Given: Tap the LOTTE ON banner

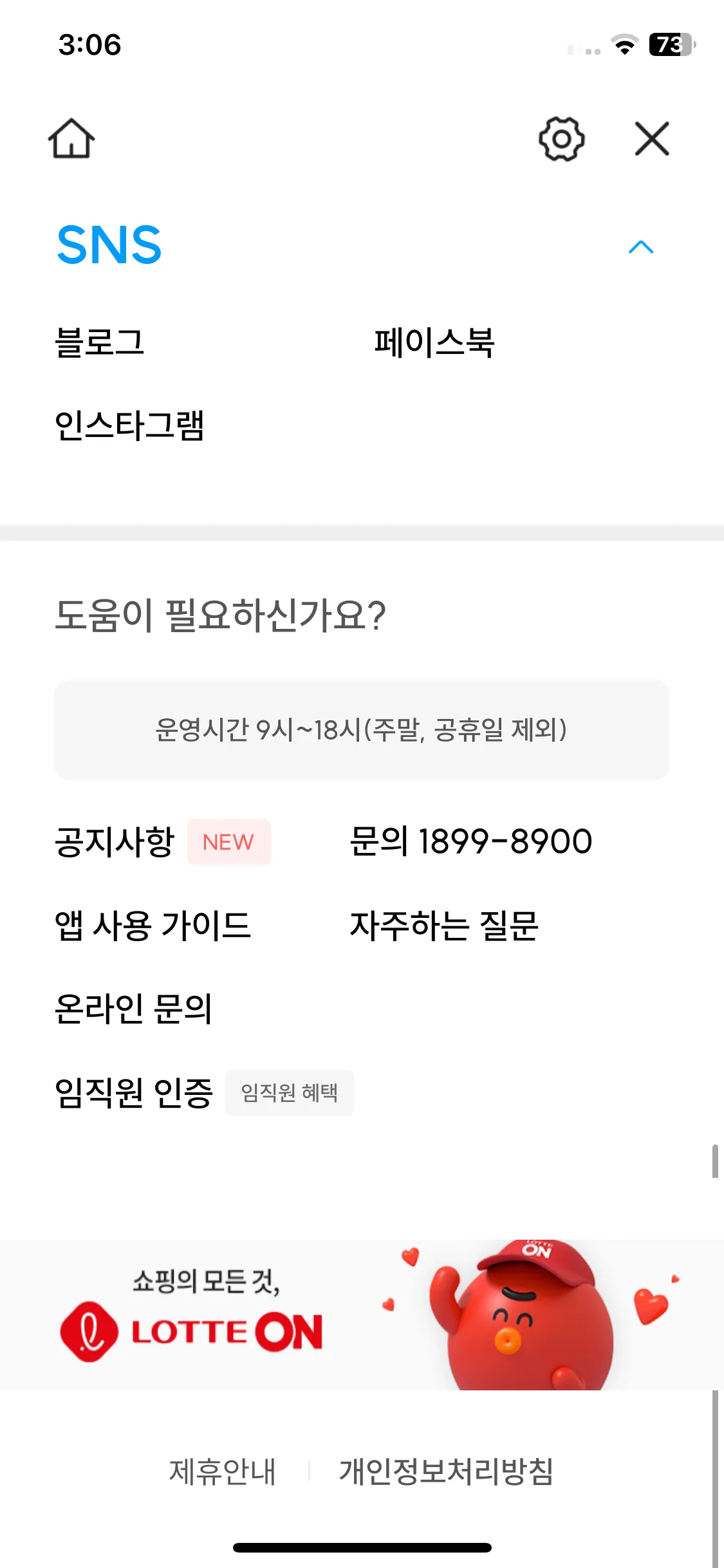Looking at the screenshot, I should tap(362, 1314).
